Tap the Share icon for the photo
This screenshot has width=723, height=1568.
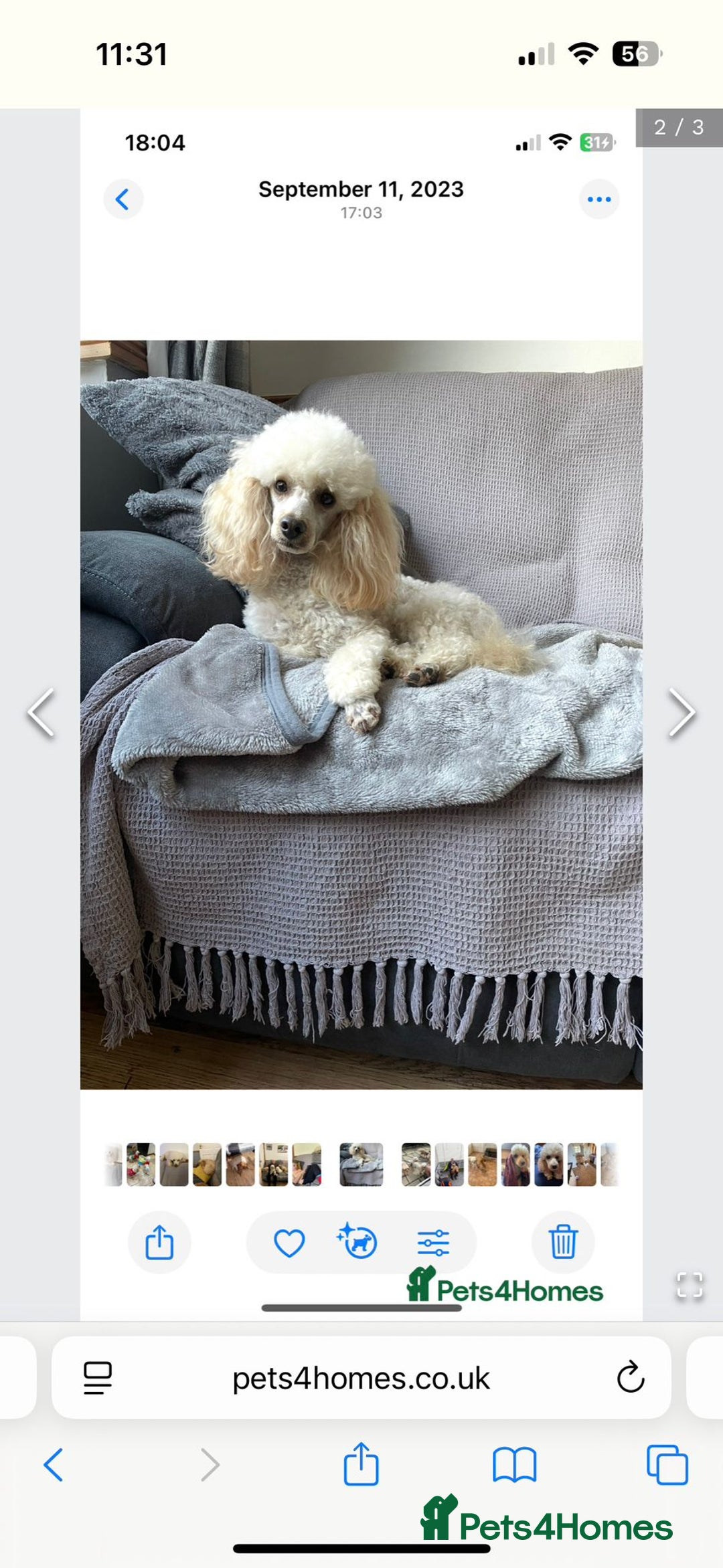click(x=159, y=1242)
